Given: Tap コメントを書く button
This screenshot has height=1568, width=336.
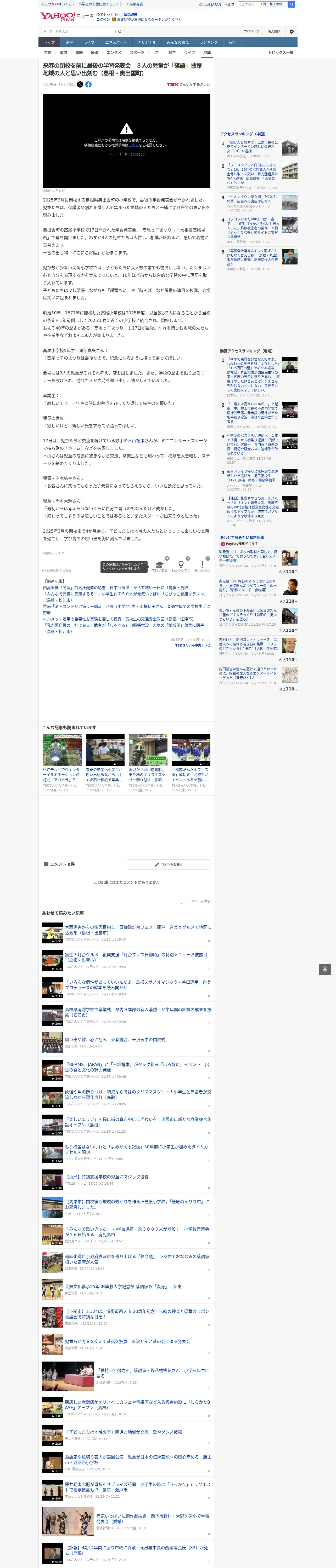Looking at the screenshot, I should (168, 864).
